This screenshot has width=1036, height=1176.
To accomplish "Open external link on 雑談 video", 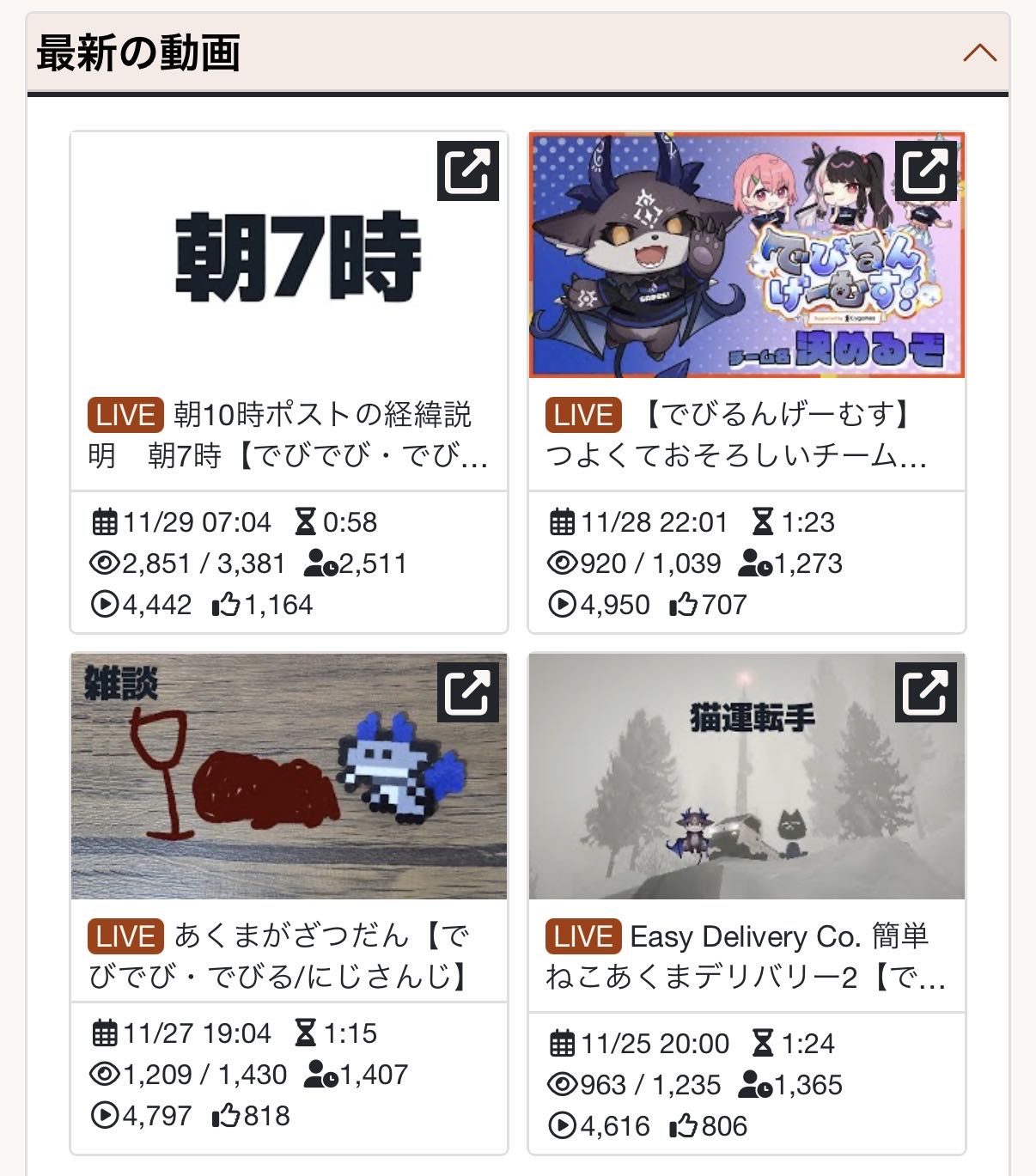I will (x=468, y=692).
